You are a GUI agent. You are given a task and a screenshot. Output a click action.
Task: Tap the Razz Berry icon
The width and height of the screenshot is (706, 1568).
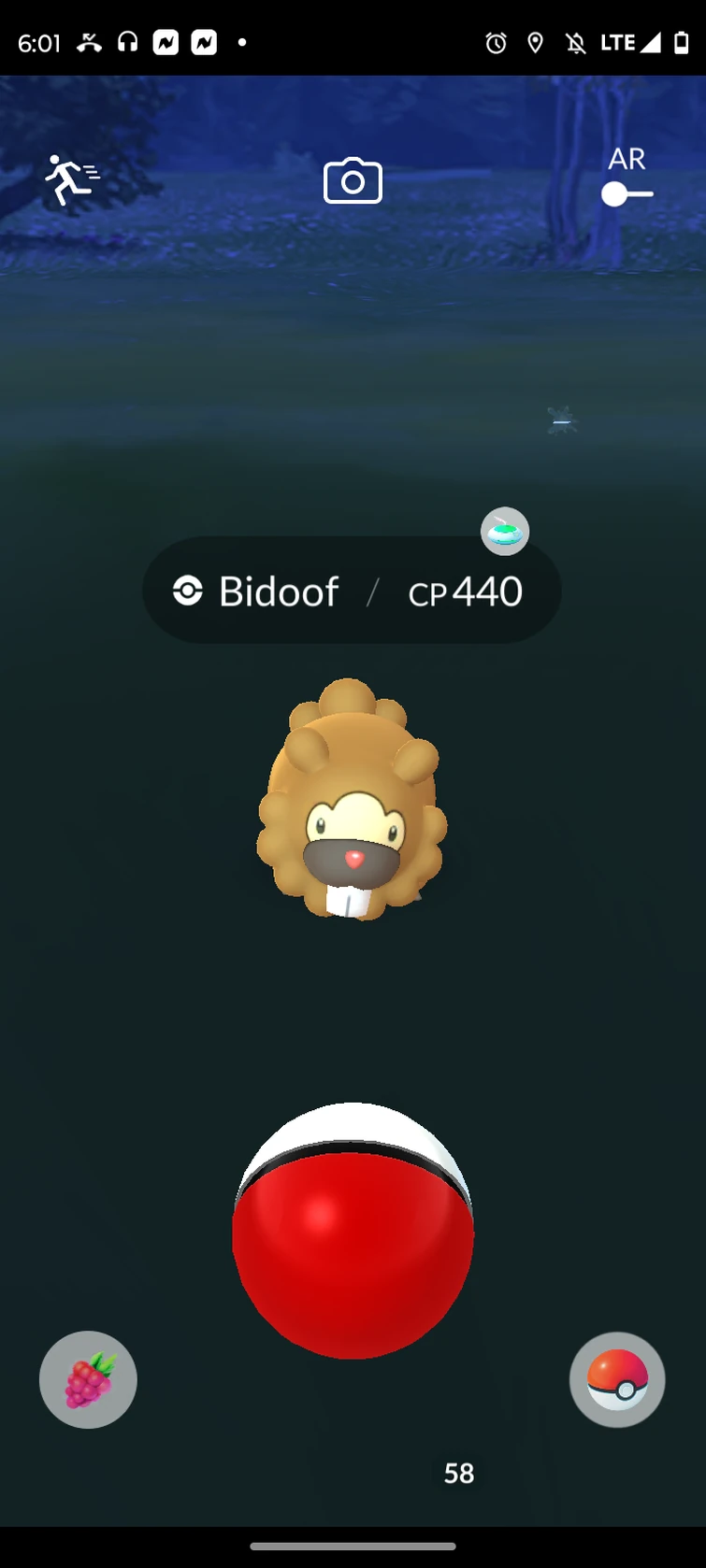[x=87, y=1380]
